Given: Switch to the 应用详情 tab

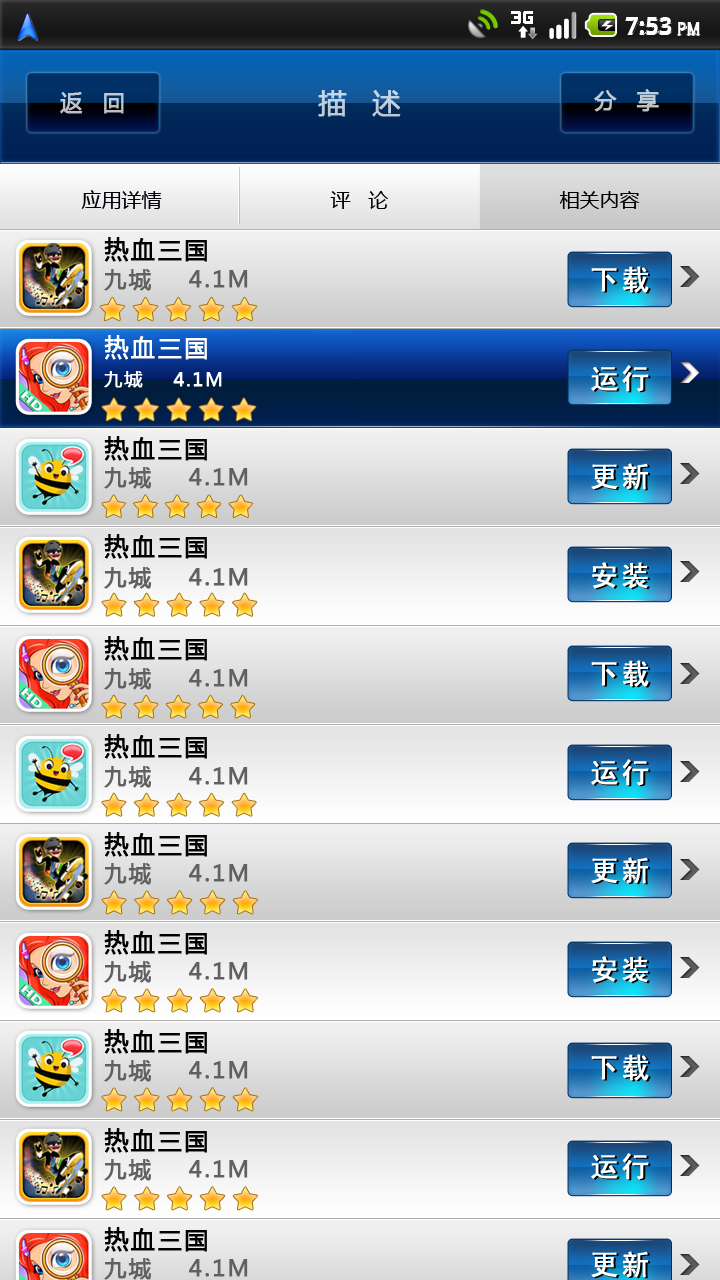Looking at the screenshot, I should (121, 200).
